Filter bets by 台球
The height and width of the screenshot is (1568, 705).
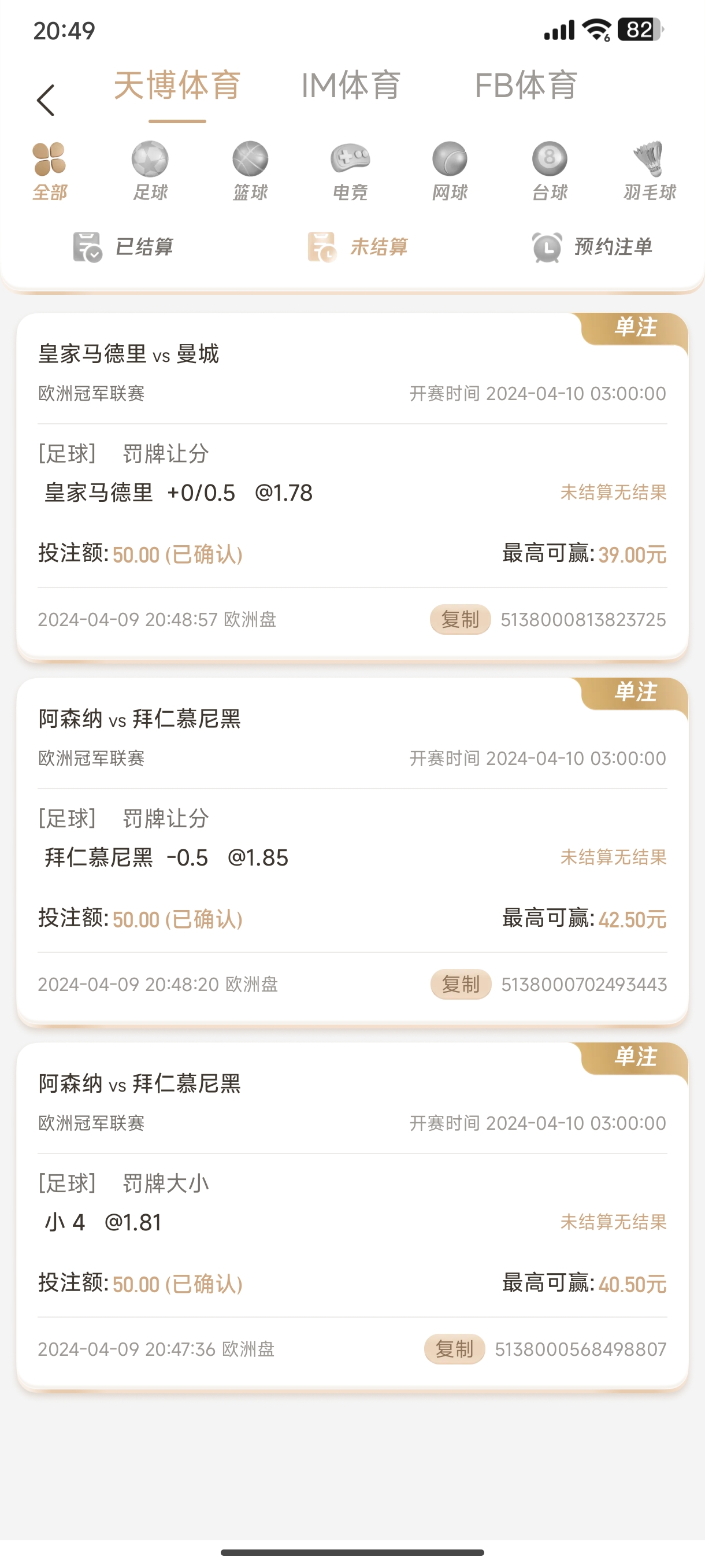550,171
